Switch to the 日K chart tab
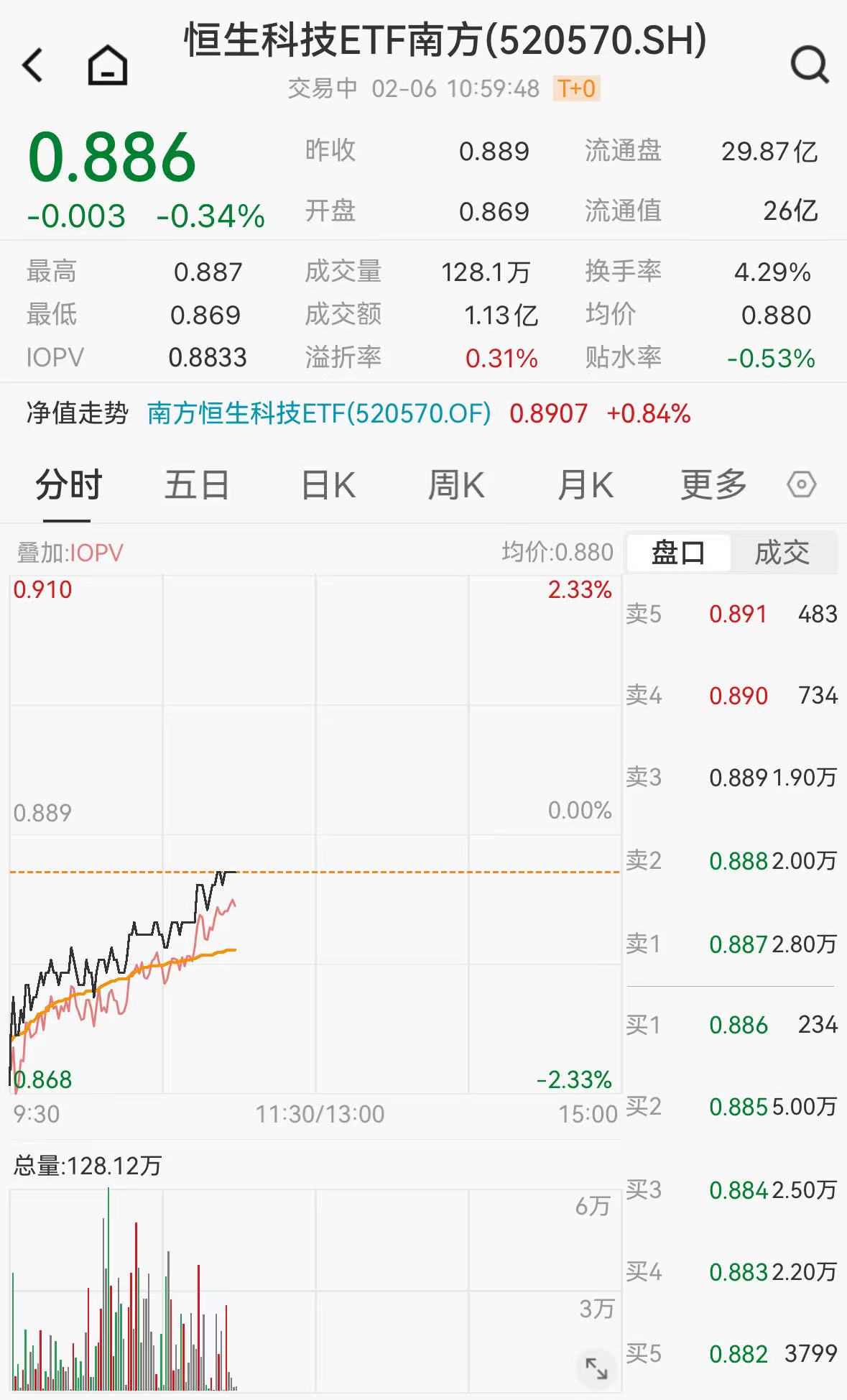Viewport: 847px width, 1400px height. click(x=328, y=485)
